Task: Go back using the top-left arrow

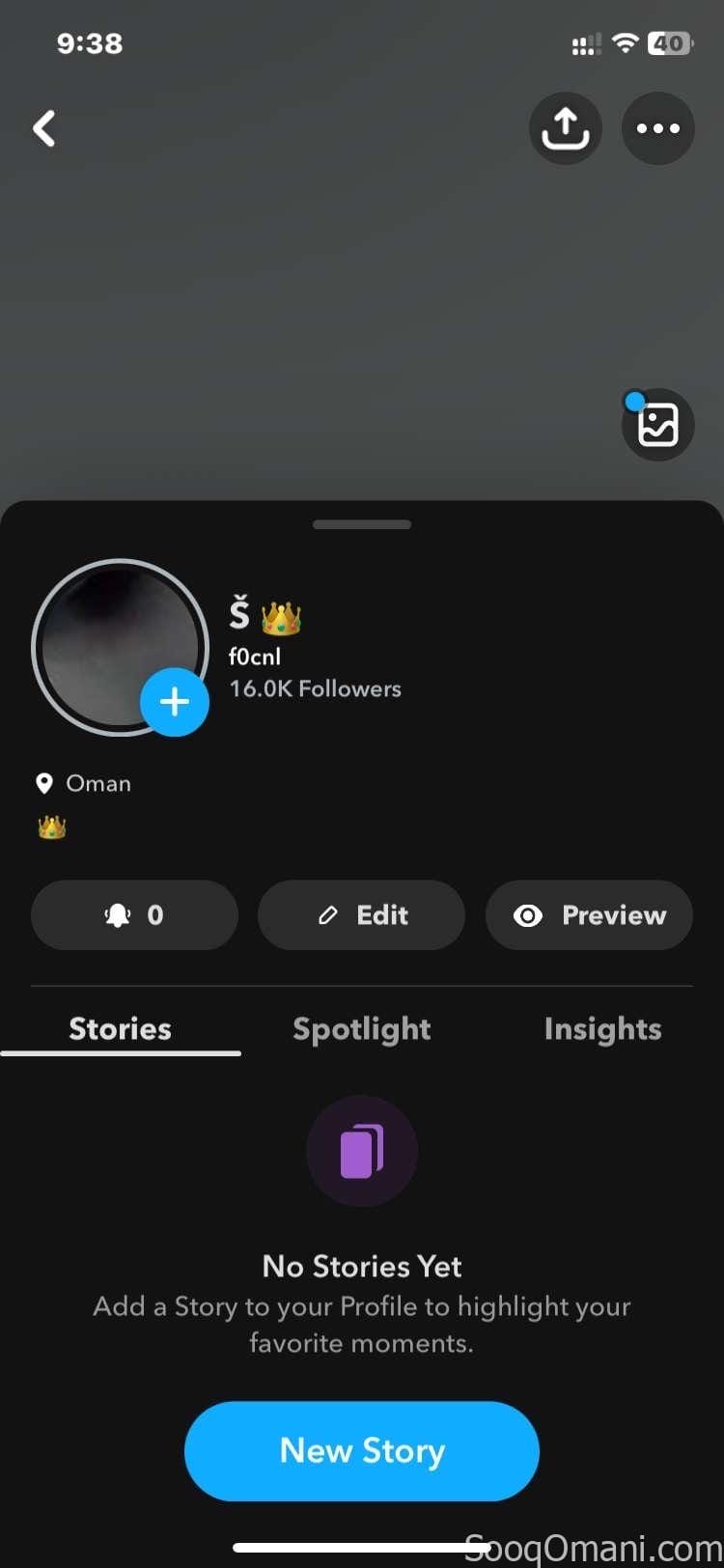Action: [x=44, y=128]
